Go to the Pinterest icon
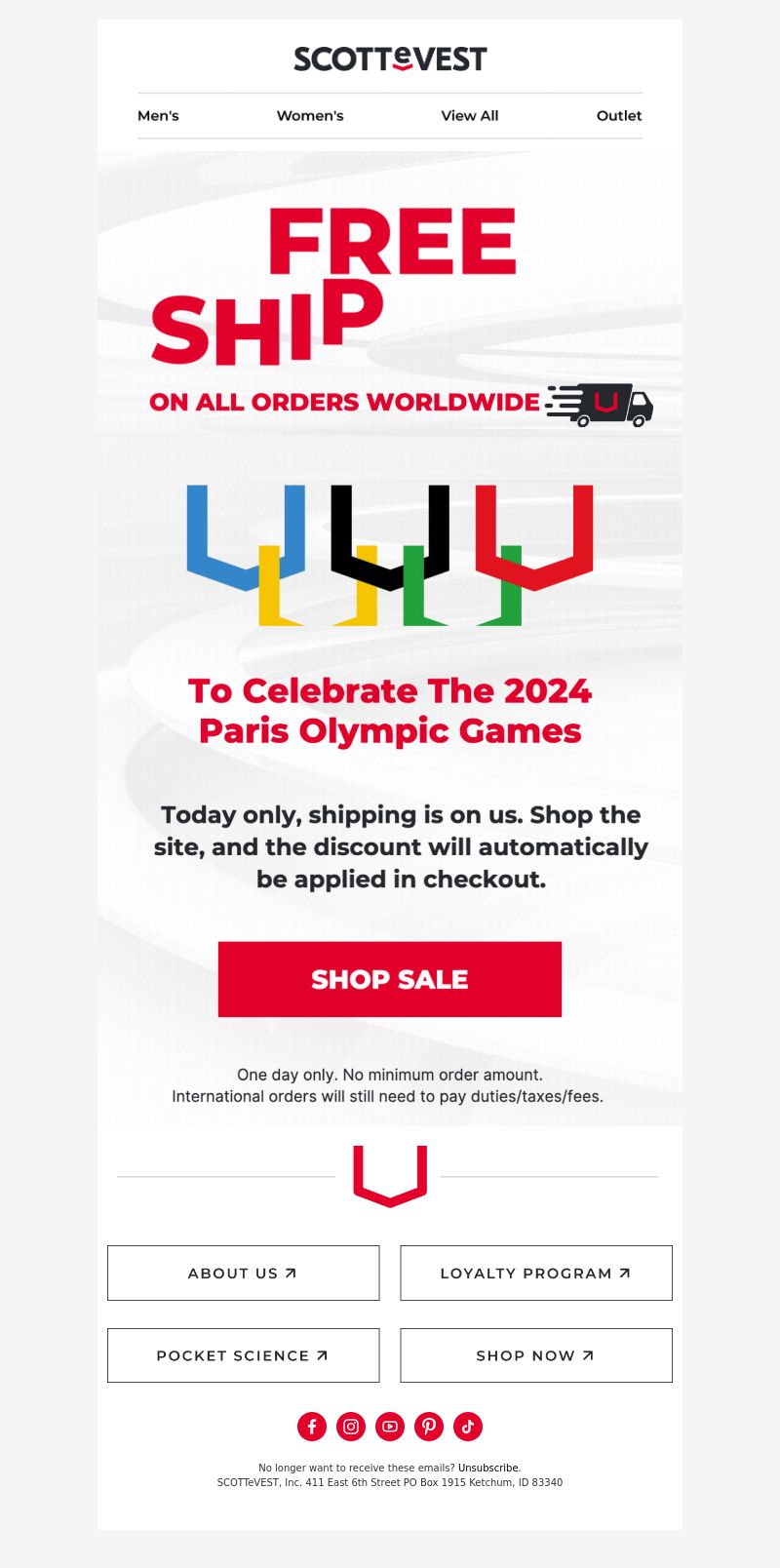 [429, 1427]
